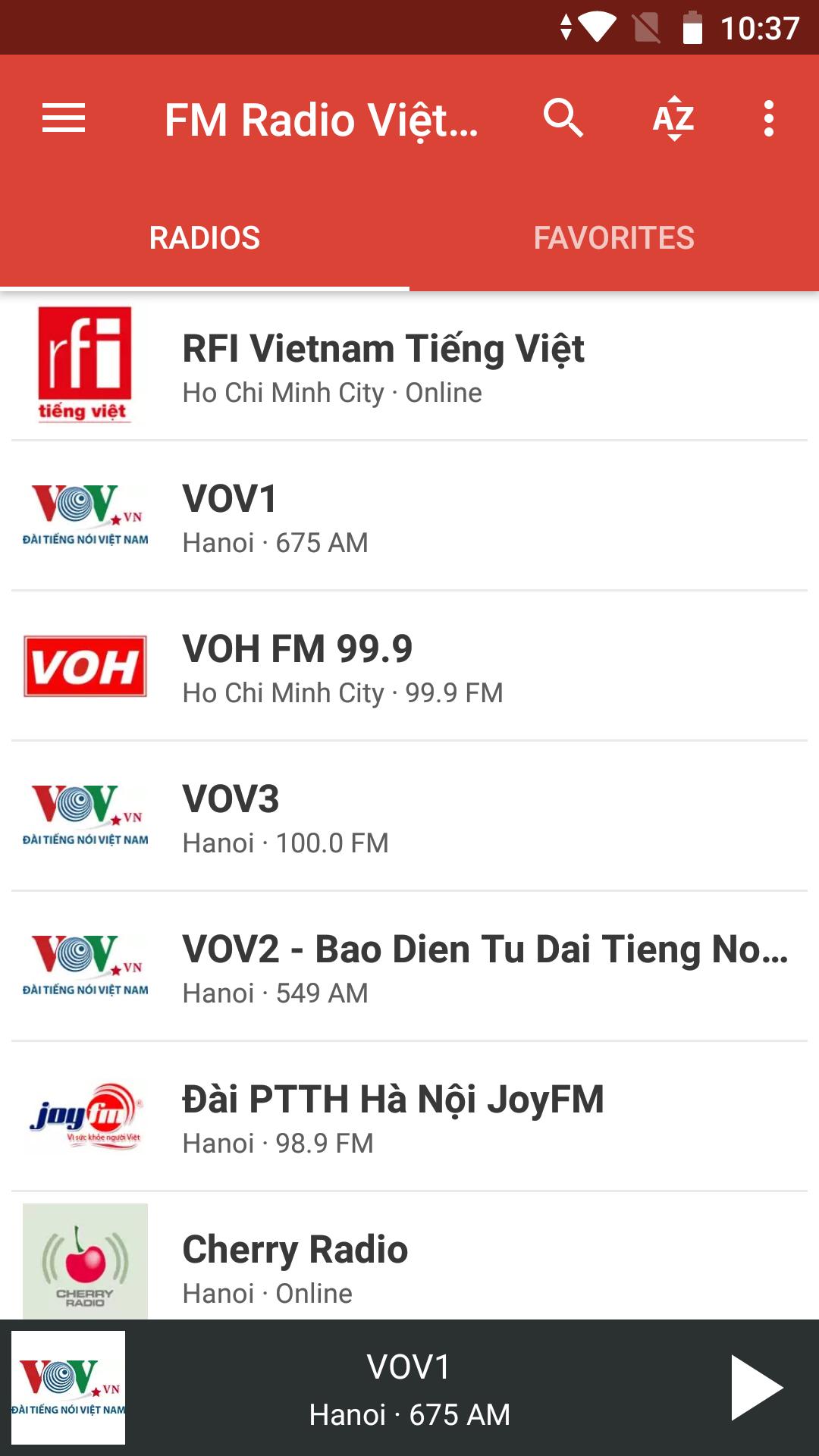Sort stations with the AZ icon
This screenshot has width=819, height=1456.
coord(673,119)
